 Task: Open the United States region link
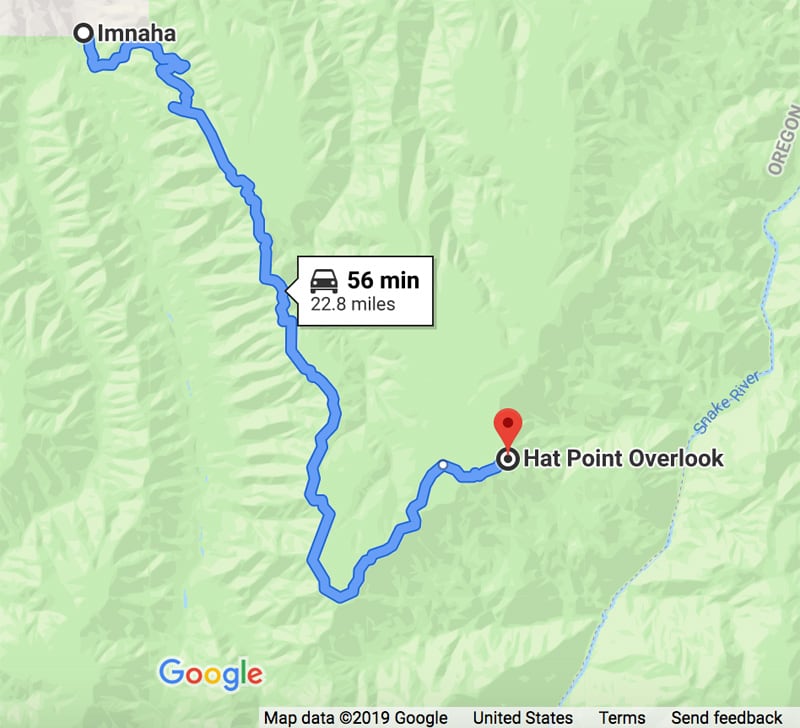pos(522,718)
